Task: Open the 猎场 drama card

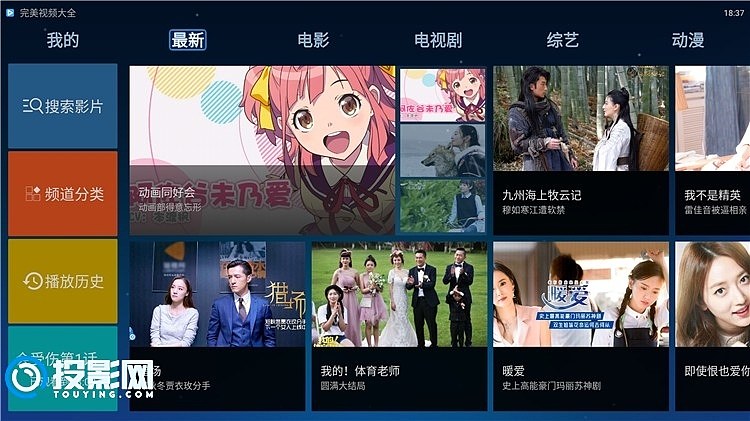Action: coord(217,325)
